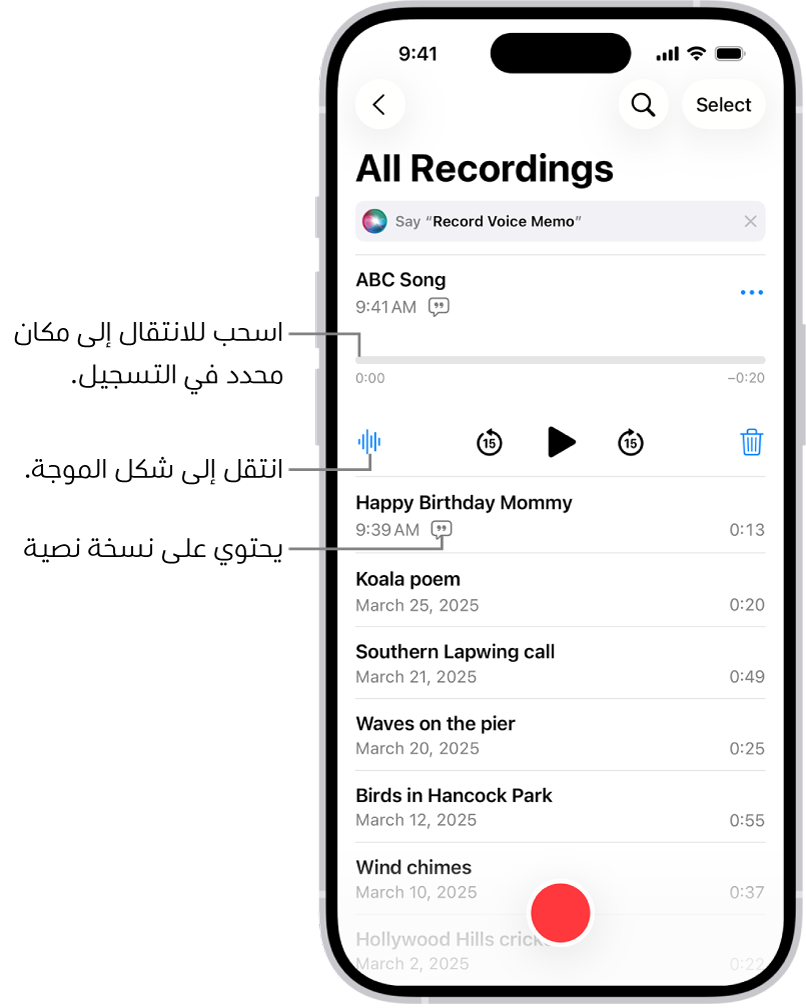Skip back 15 seconds
806x1008 pixels.
tap(489, 442)
